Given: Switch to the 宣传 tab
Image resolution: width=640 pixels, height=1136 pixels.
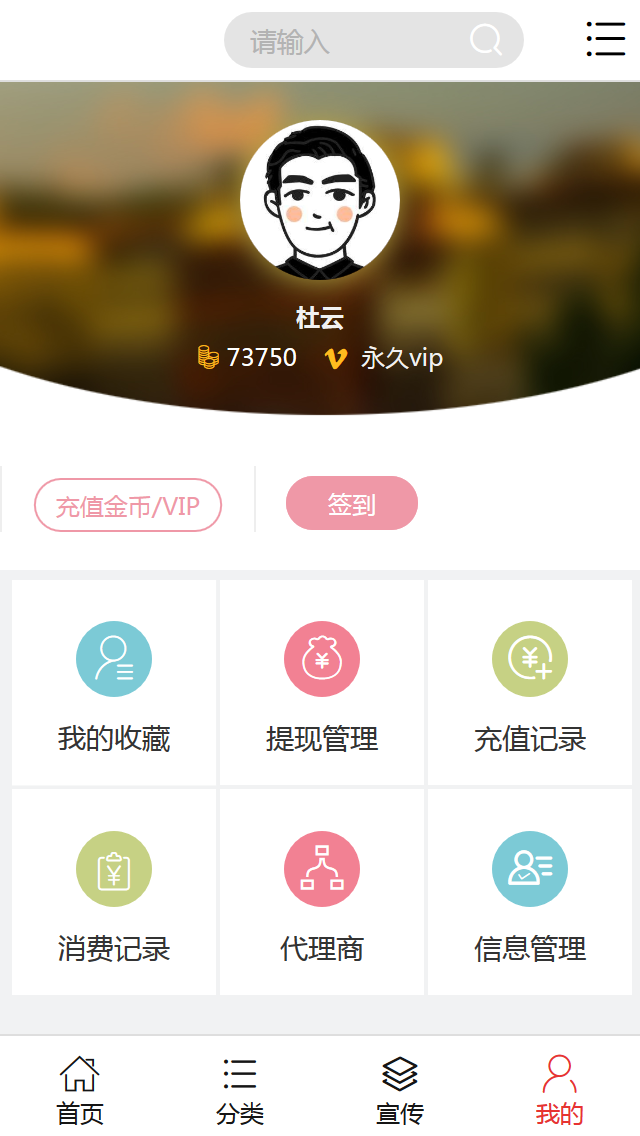Looking at the screenshot, I should click(x=400, y=1089).
